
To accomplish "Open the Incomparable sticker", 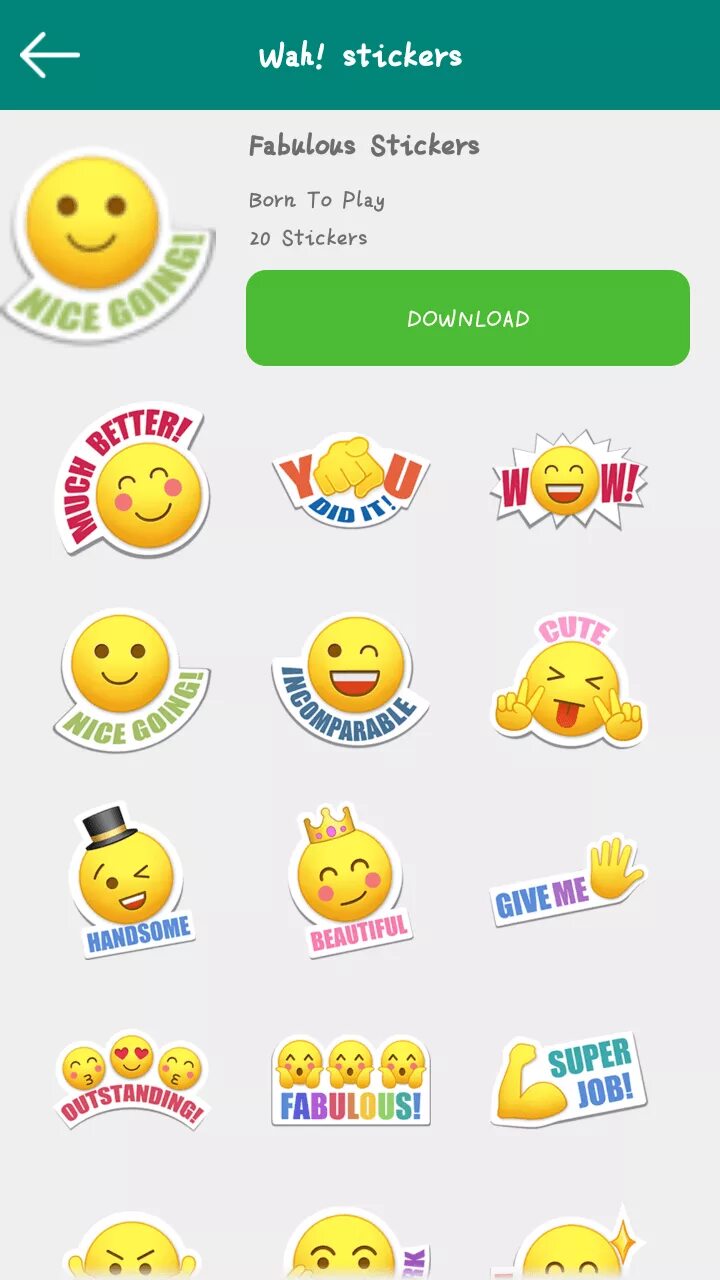I will point(350,679).
